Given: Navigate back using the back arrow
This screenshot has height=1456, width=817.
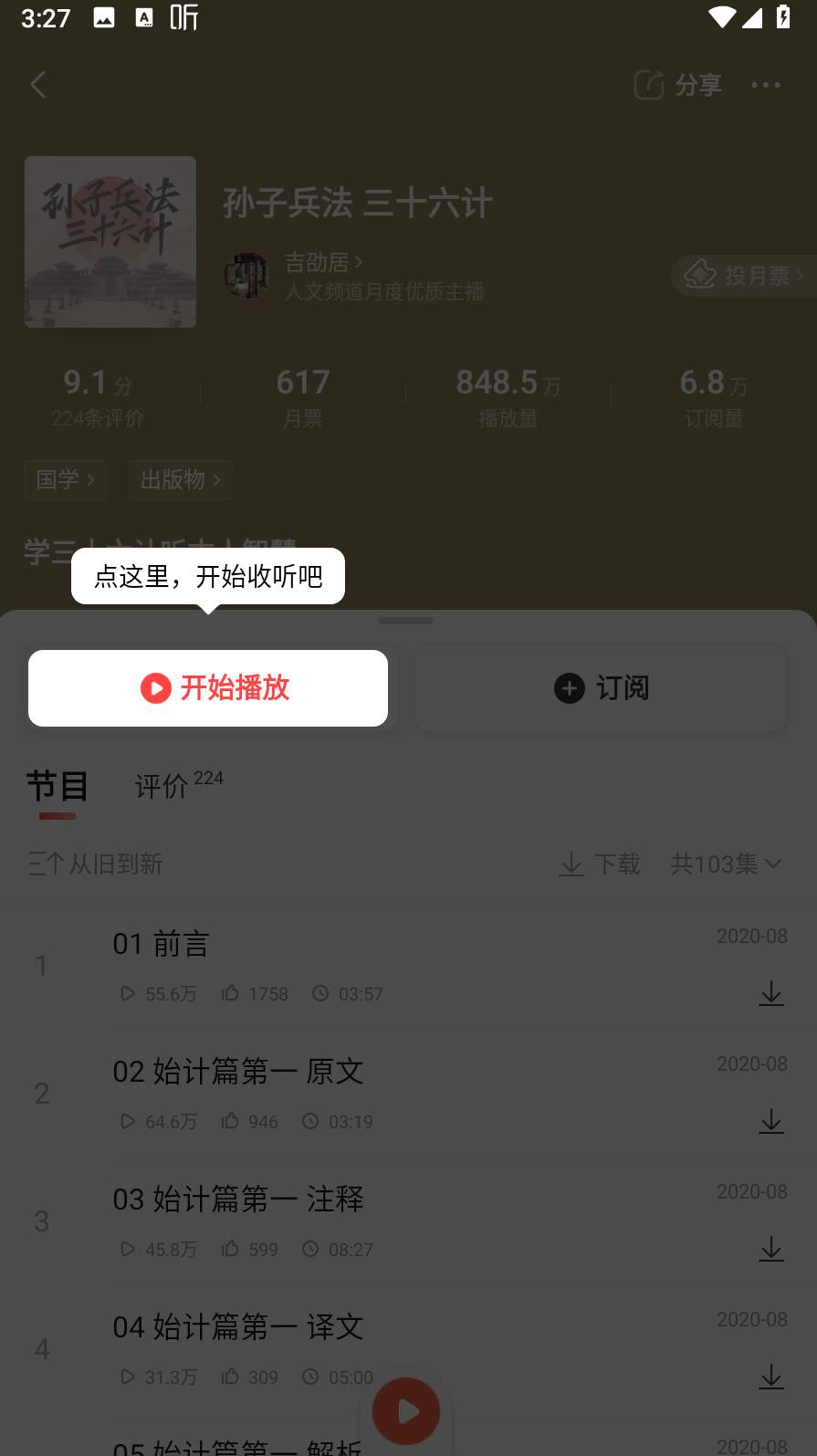Looking at the screenshot, I should click(x=38, y=84).
